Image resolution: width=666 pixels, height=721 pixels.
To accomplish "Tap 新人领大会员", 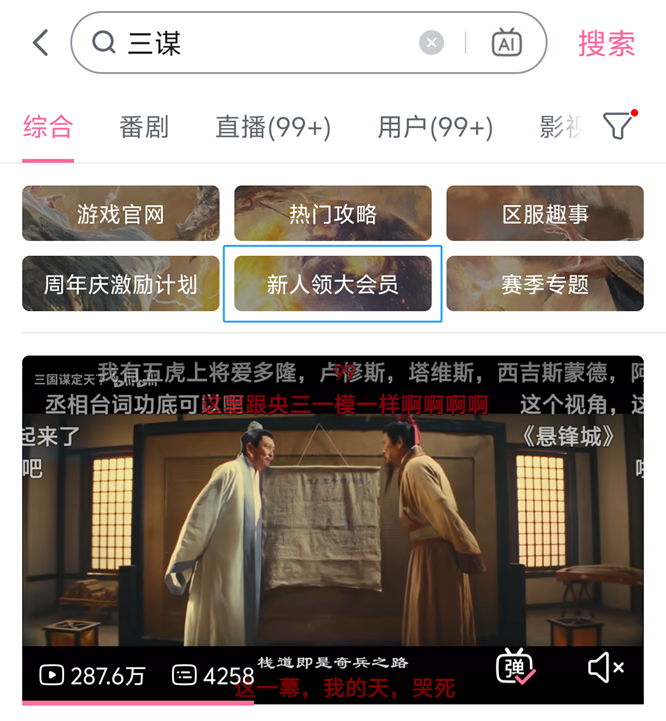I will pos(333,284).
